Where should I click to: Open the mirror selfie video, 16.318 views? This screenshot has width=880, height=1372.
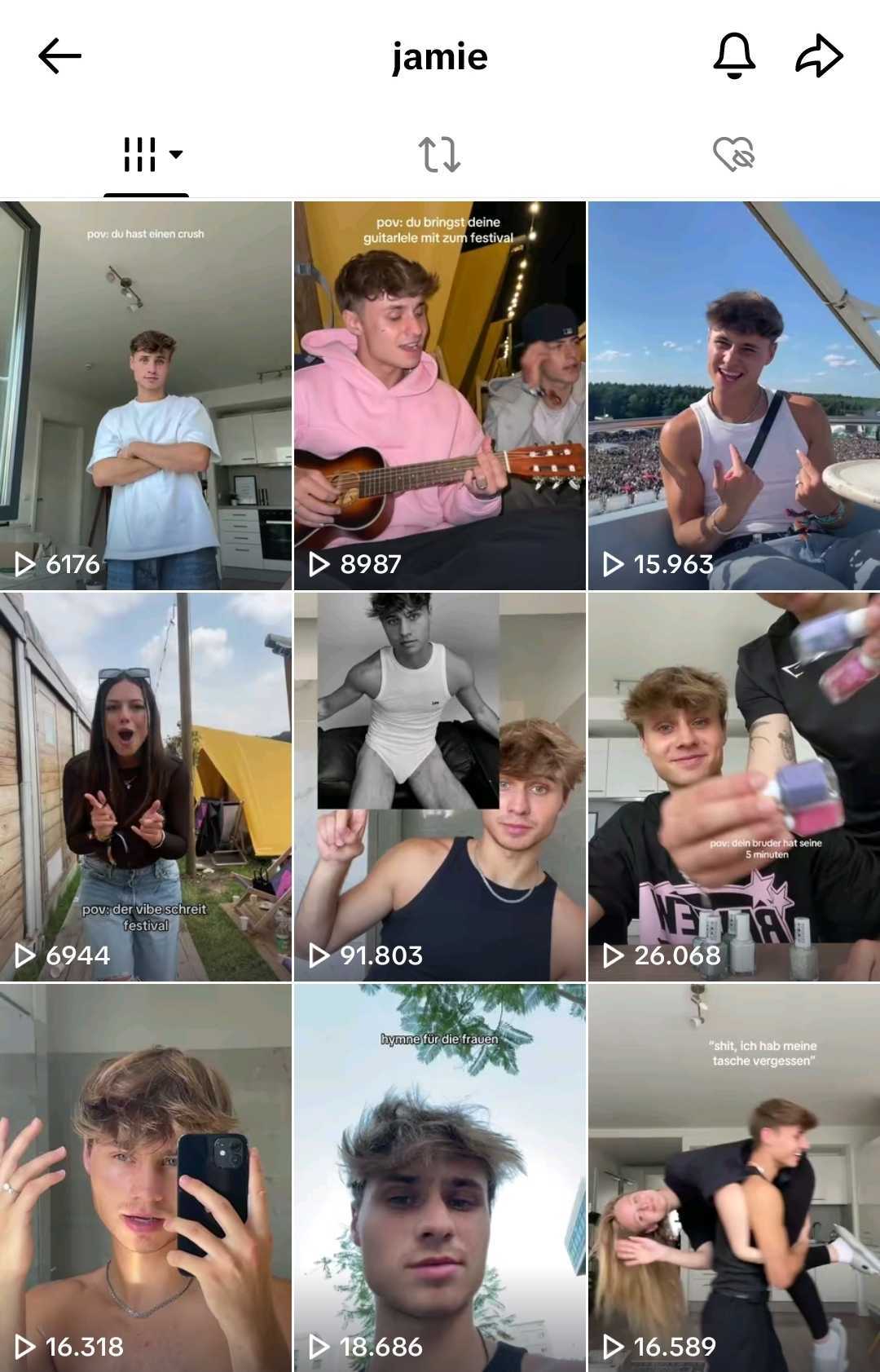click(146, 1178)
